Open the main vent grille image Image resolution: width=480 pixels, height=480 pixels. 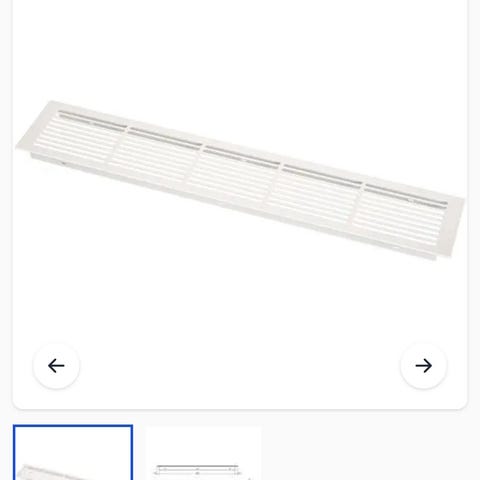click(x=240, y=180)
